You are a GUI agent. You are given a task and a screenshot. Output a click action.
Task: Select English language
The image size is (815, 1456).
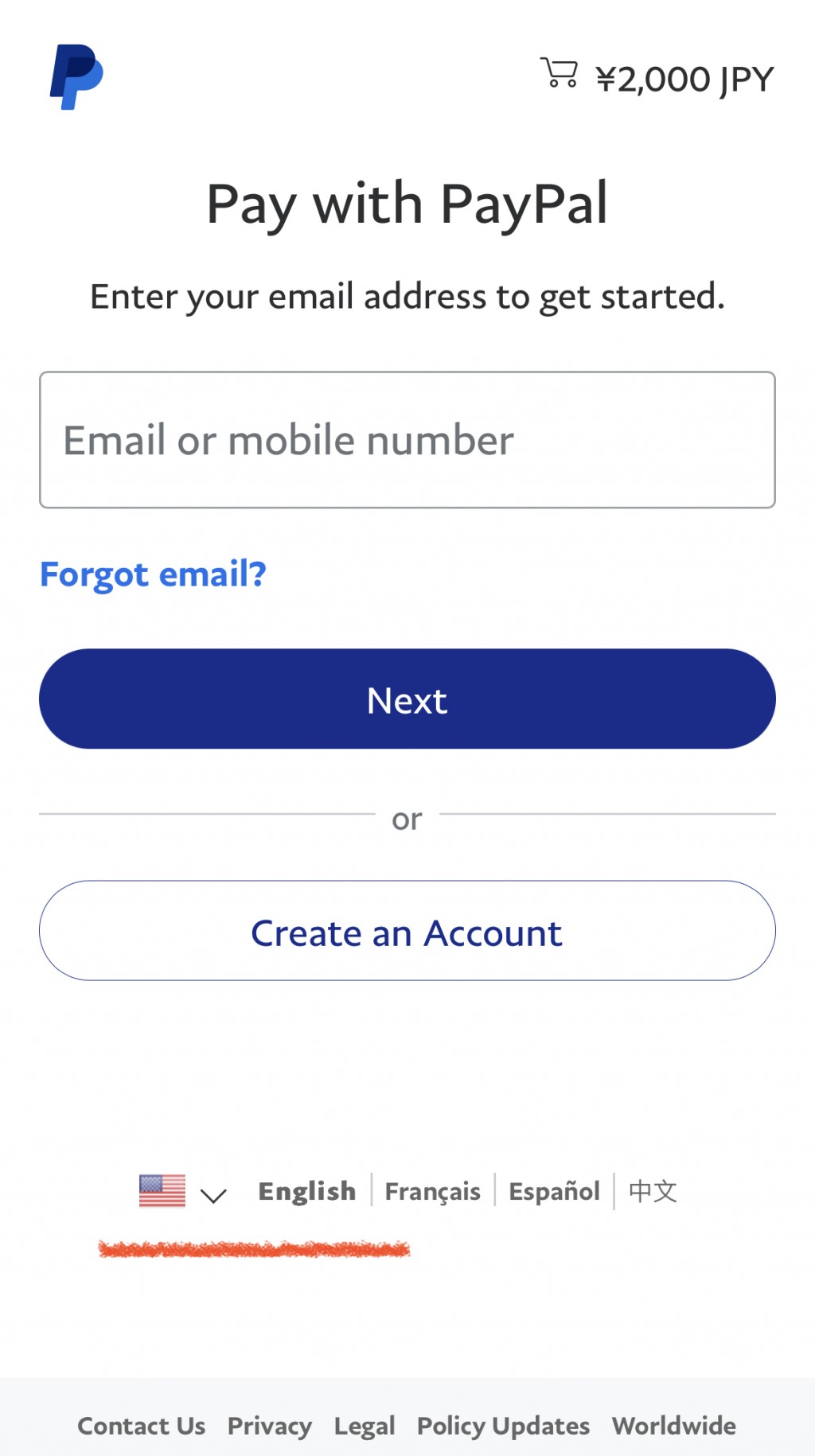(x=306, y=1191)
